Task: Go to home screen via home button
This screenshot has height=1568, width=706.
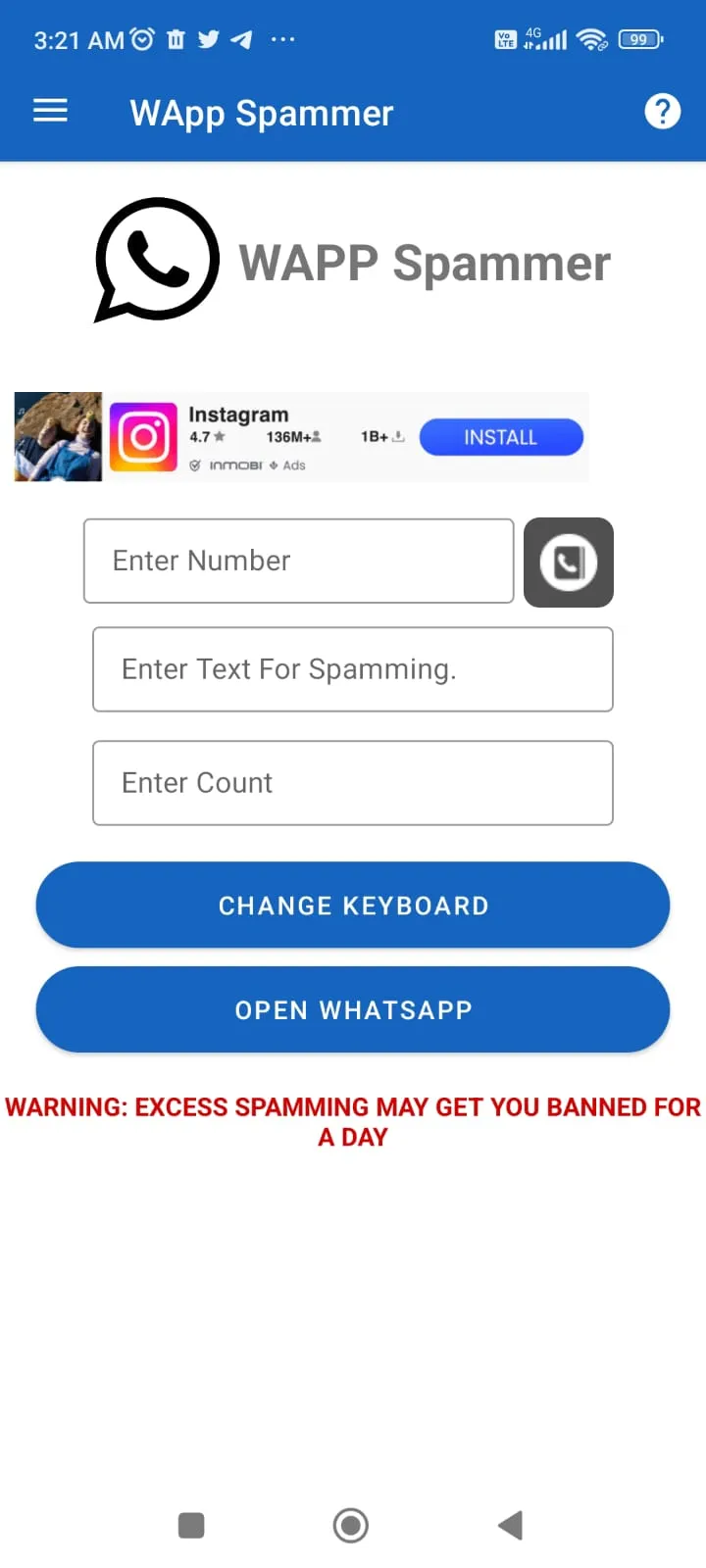Action: (x=351, y=1525)
